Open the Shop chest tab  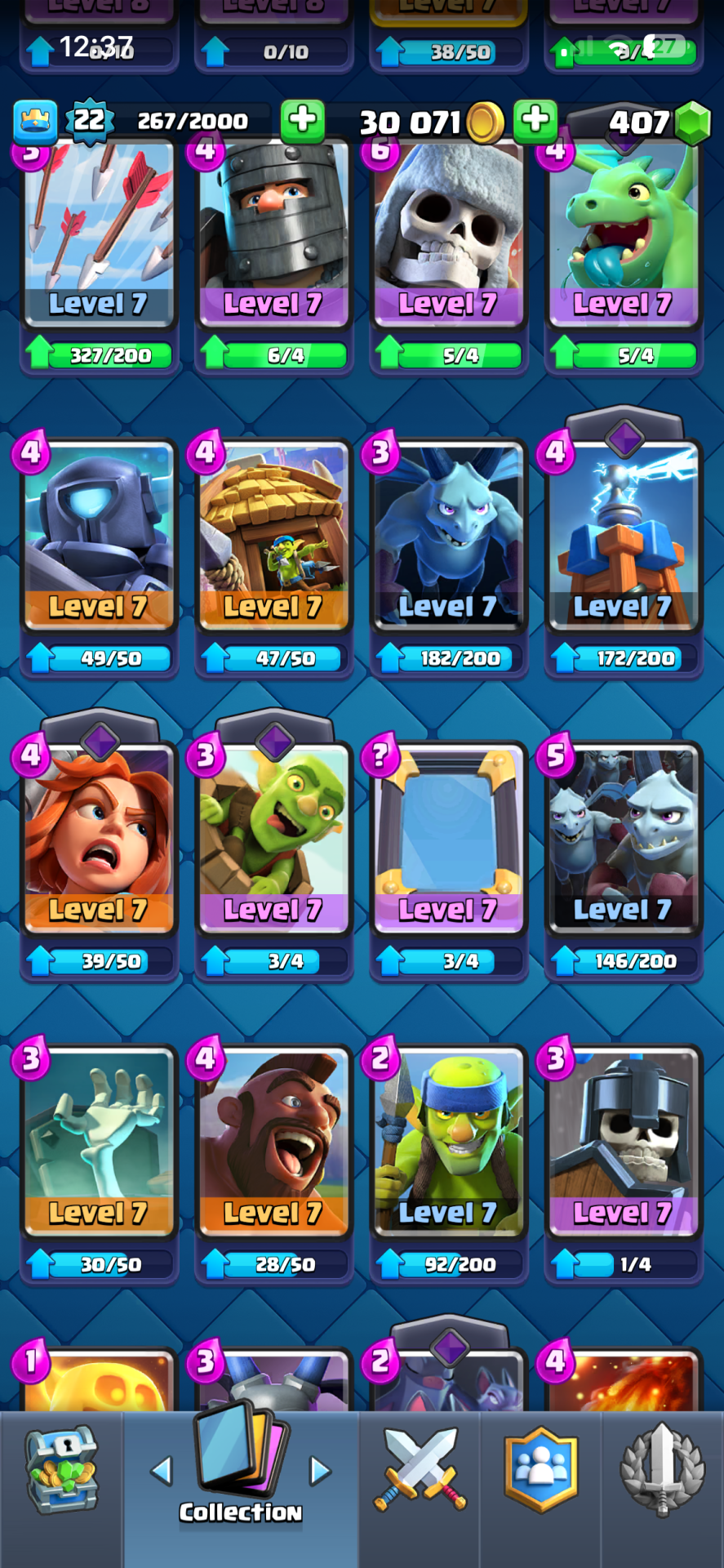coord(62,1470)
